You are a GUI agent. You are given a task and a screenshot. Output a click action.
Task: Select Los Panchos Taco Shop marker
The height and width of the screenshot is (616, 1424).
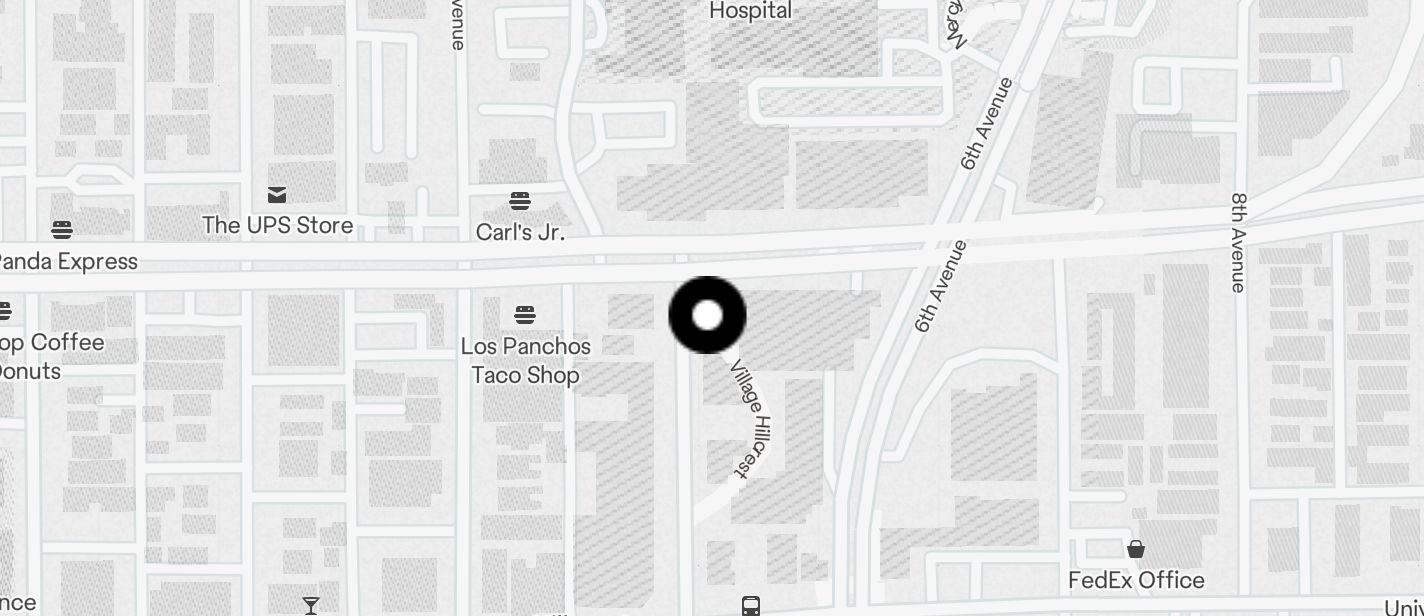tap(526, 317)
